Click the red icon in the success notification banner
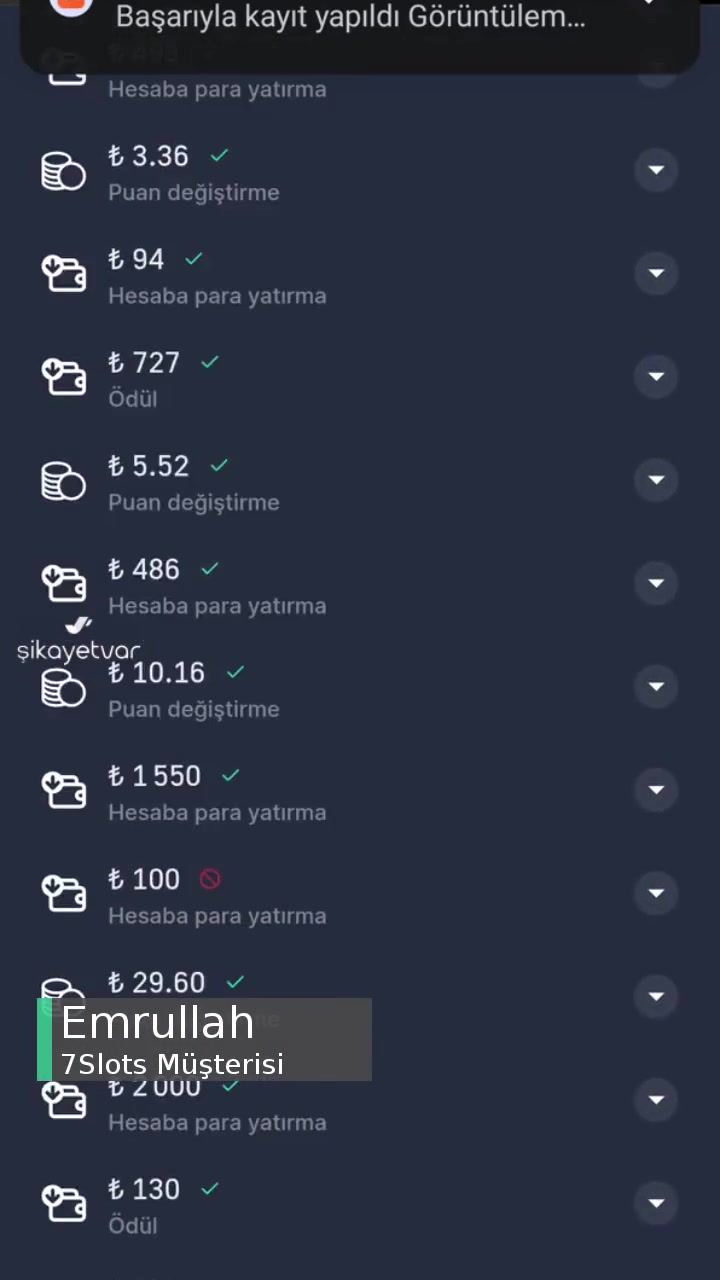This screenshot has width=720, height=1280. click(71, 8)
